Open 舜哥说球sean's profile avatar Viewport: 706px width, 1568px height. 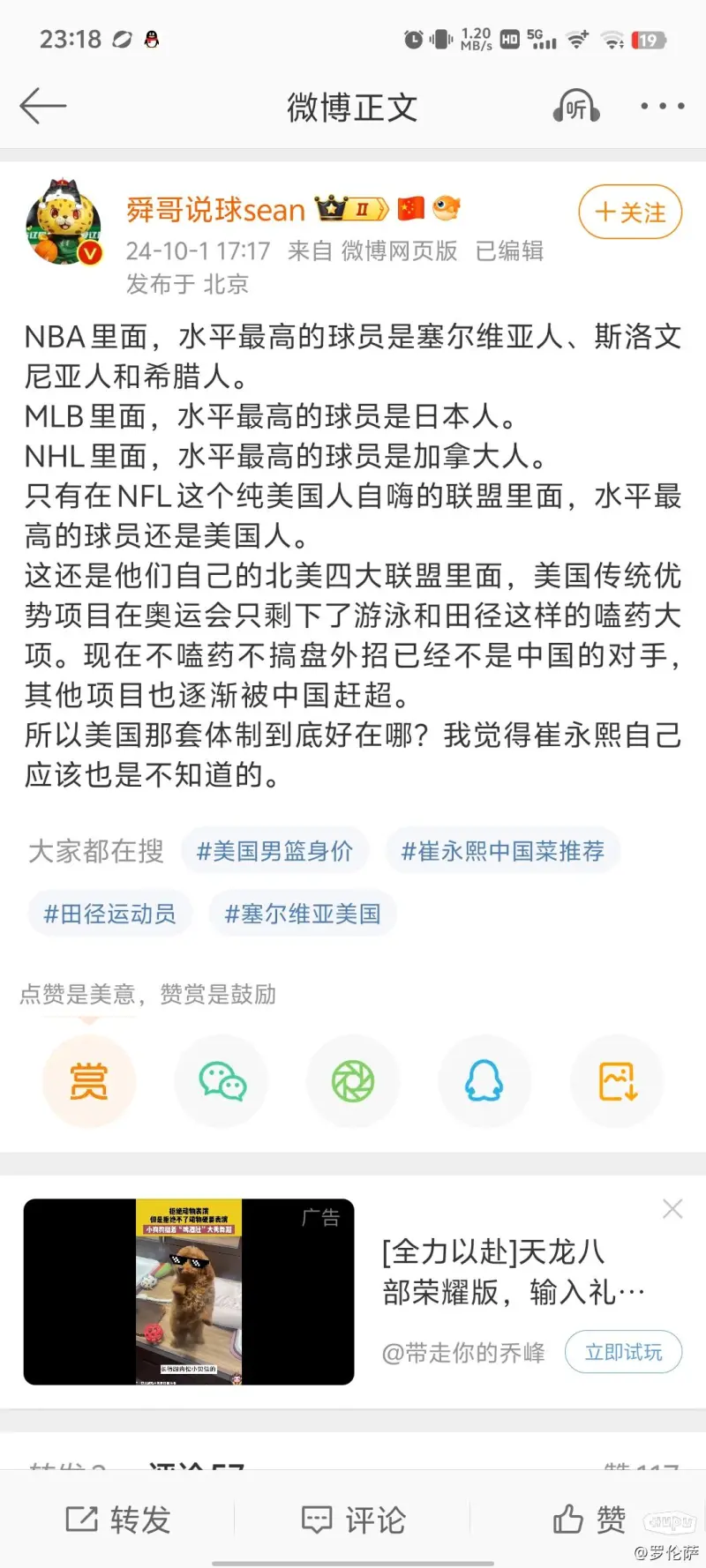(x=64, y=224)
